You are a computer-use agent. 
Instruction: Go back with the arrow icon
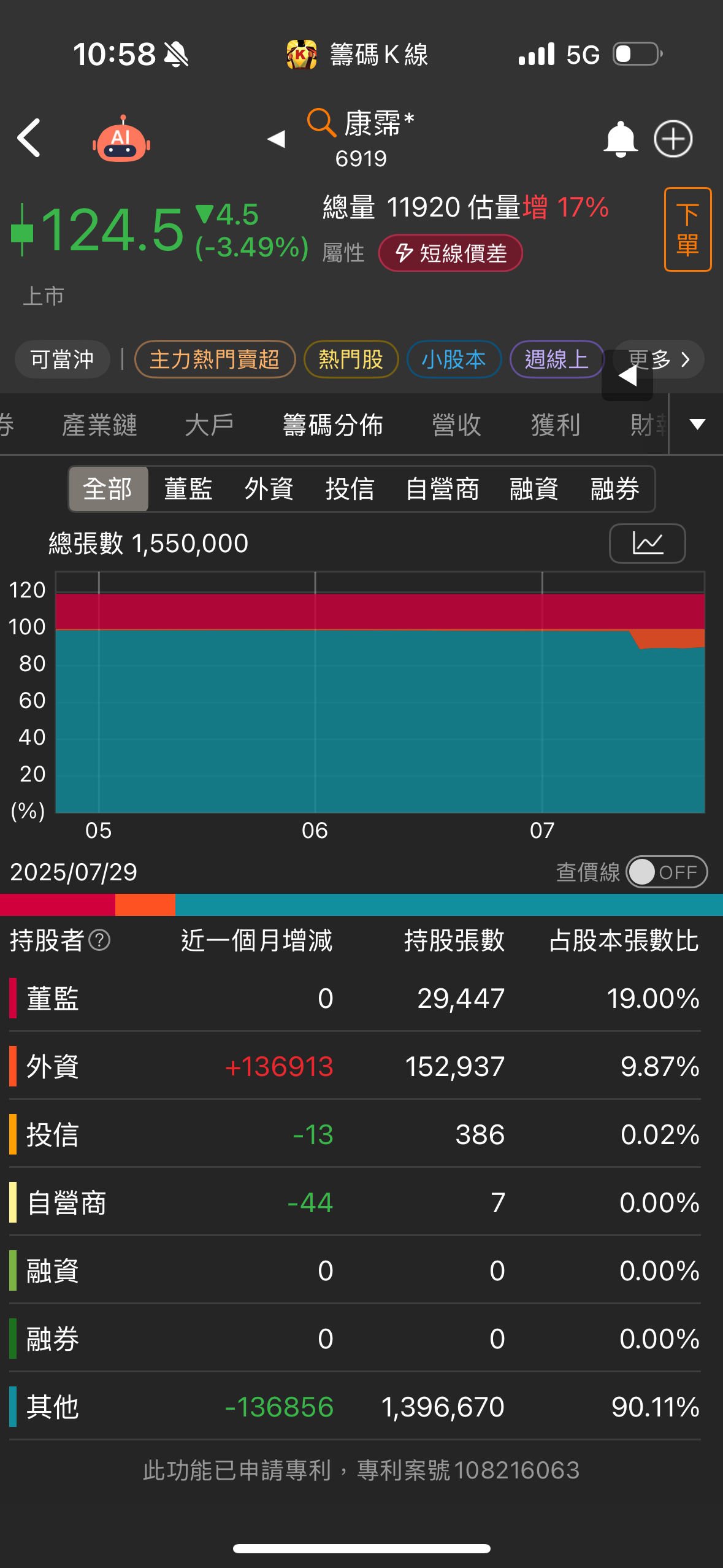coord(29,138)
